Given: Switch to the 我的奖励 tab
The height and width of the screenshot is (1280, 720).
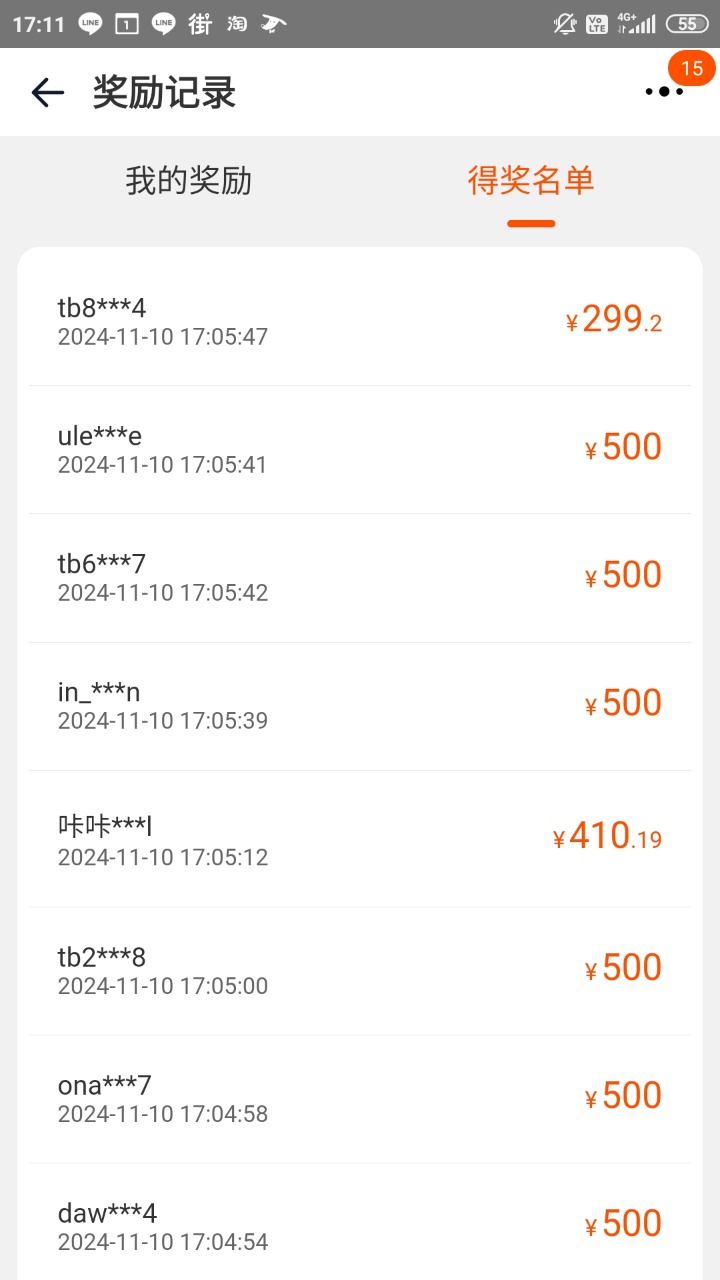Looking at the screenshot, I should coord(188,181).
